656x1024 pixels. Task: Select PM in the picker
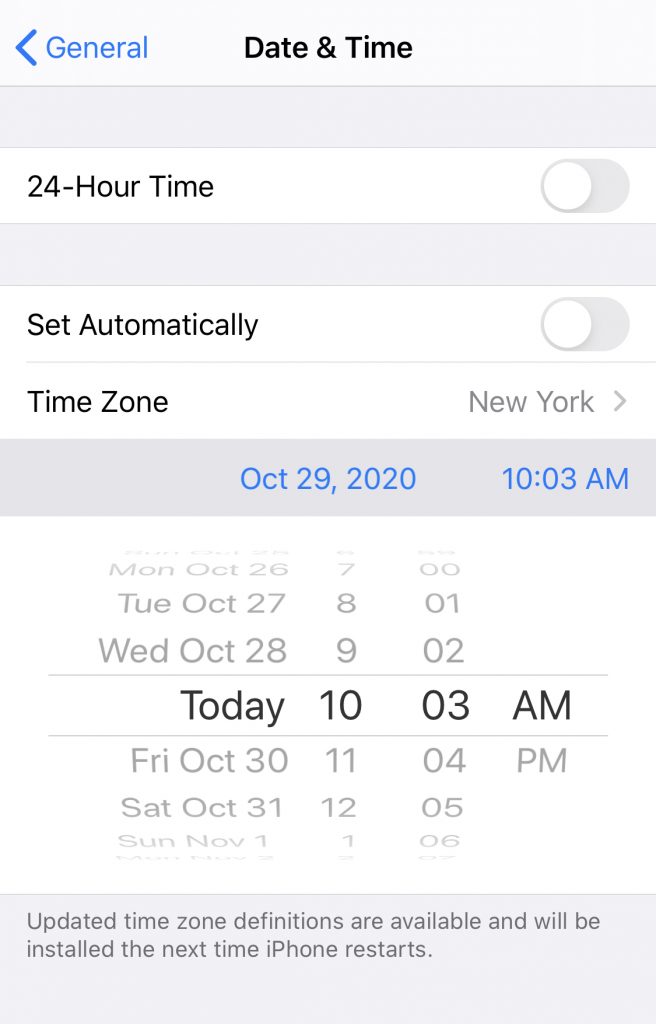coord(541,761)
